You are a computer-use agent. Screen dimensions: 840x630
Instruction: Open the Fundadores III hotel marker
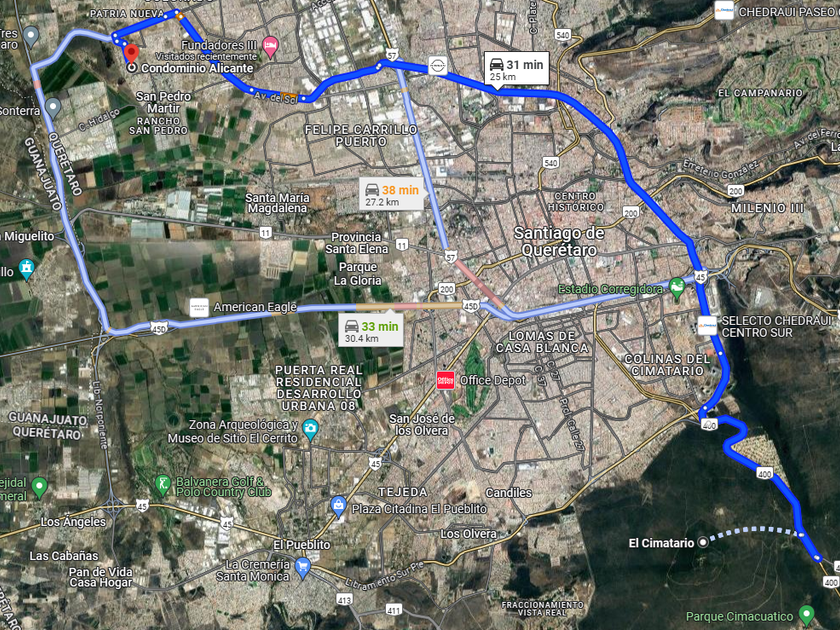tap(271, 47)
